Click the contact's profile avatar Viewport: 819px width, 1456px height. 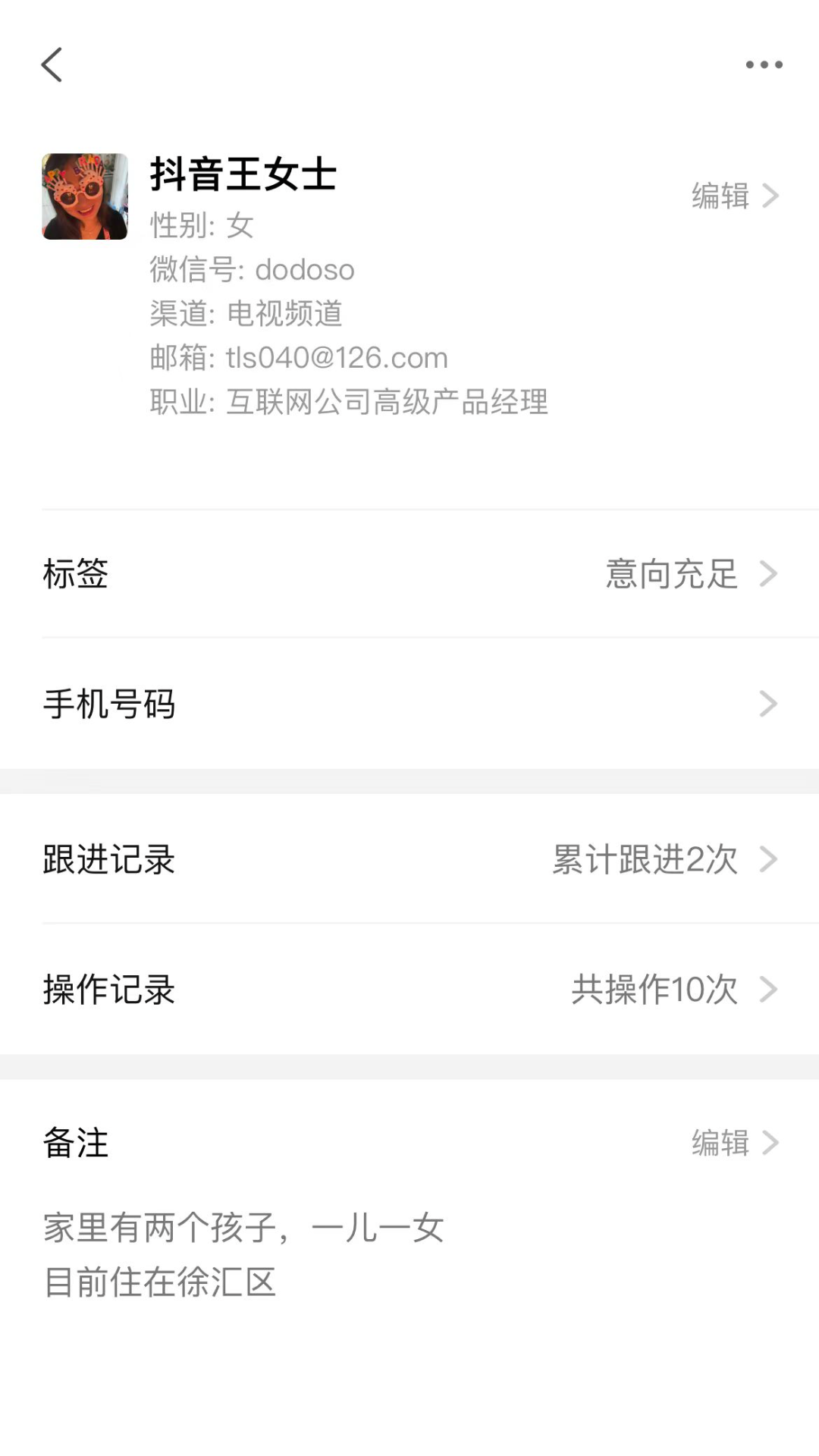84,196
